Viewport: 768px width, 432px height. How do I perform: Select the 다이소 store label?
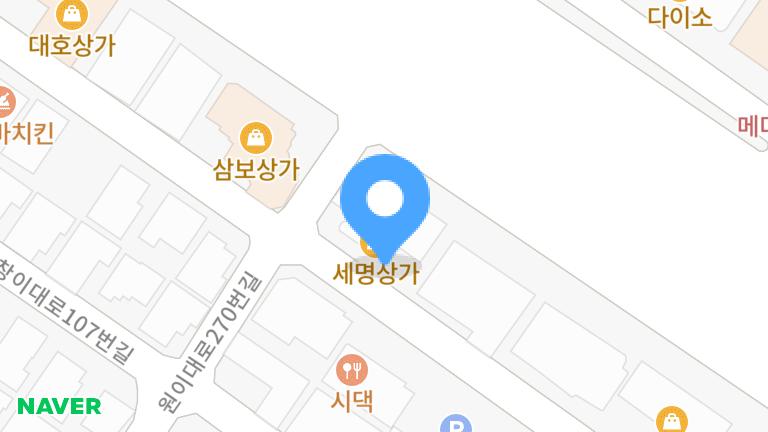(x=680, y=17)
